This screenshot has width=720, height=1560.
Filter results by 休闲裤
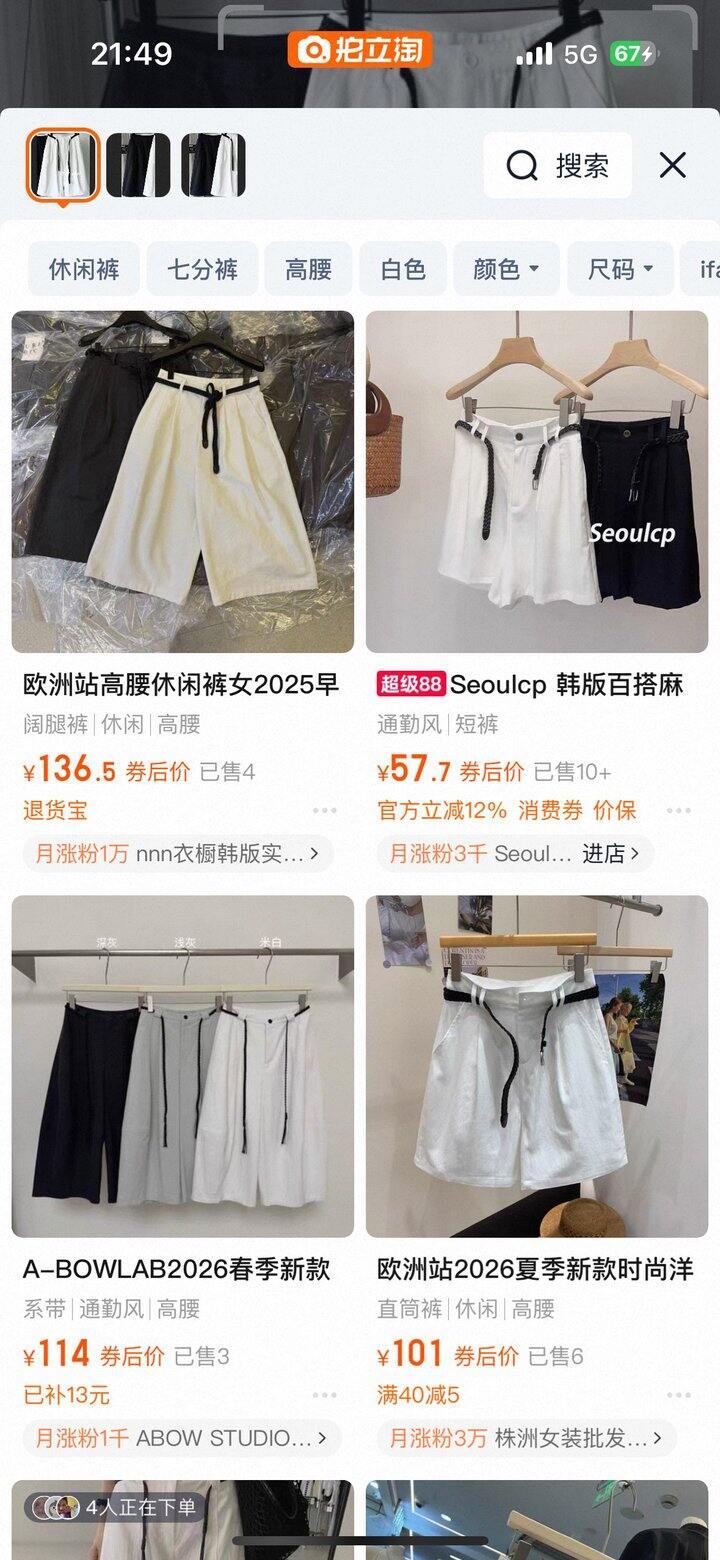[x=84, y=269]
